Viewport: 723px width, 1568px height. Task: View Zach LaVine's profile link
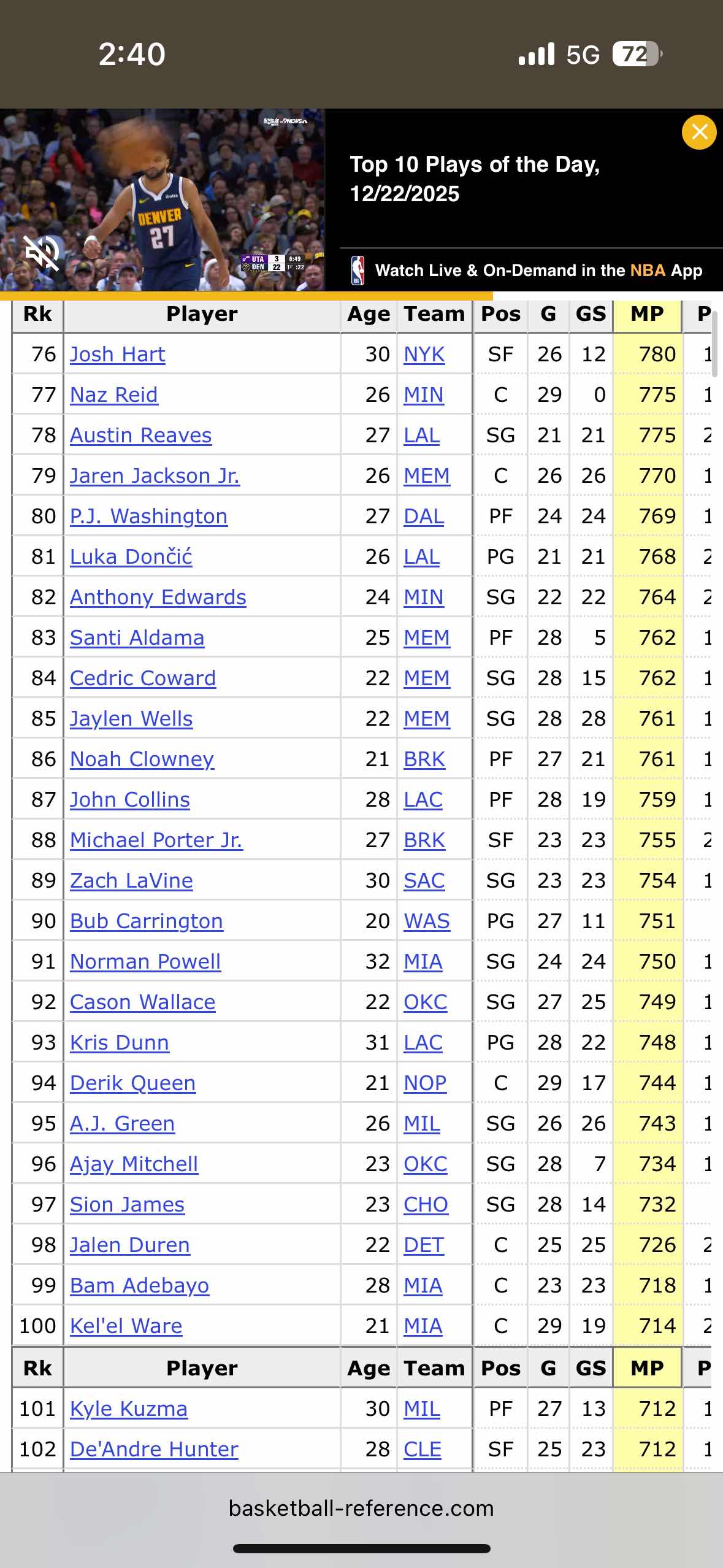click(131, 881)
